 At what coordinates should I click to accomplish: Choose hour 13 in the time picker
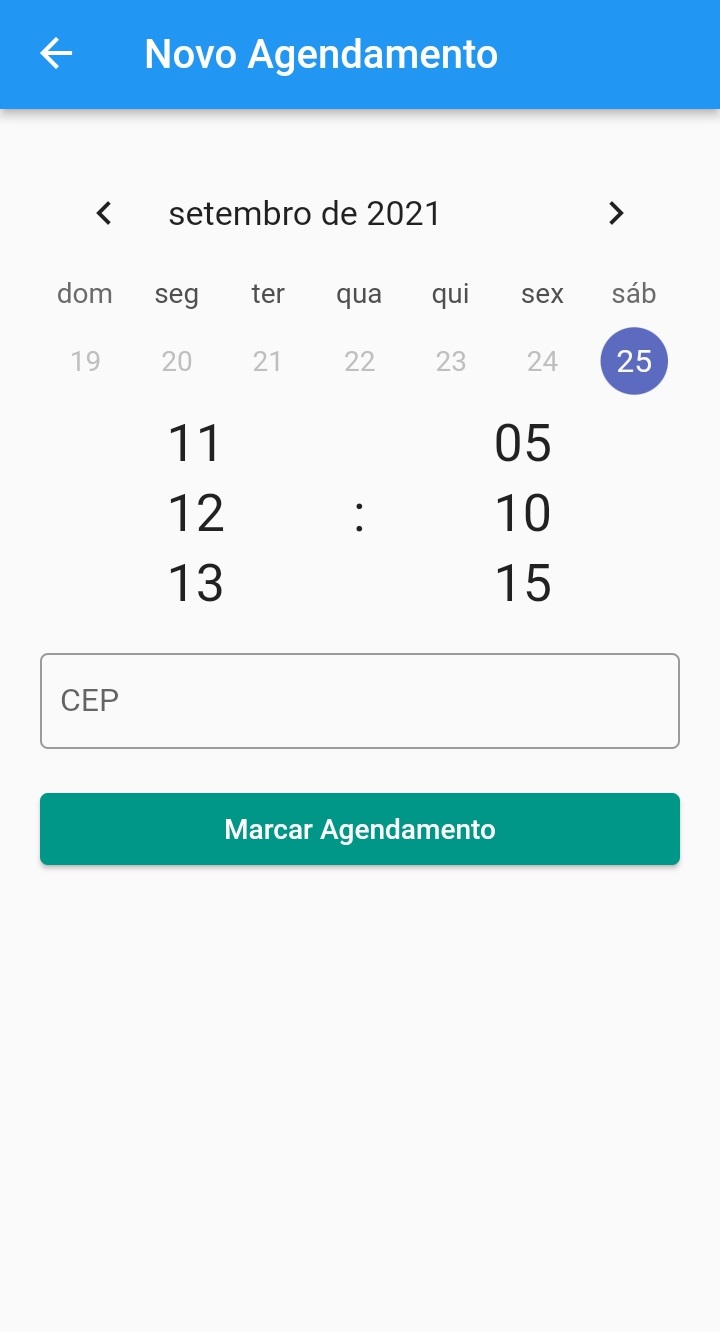coord(195,583)
